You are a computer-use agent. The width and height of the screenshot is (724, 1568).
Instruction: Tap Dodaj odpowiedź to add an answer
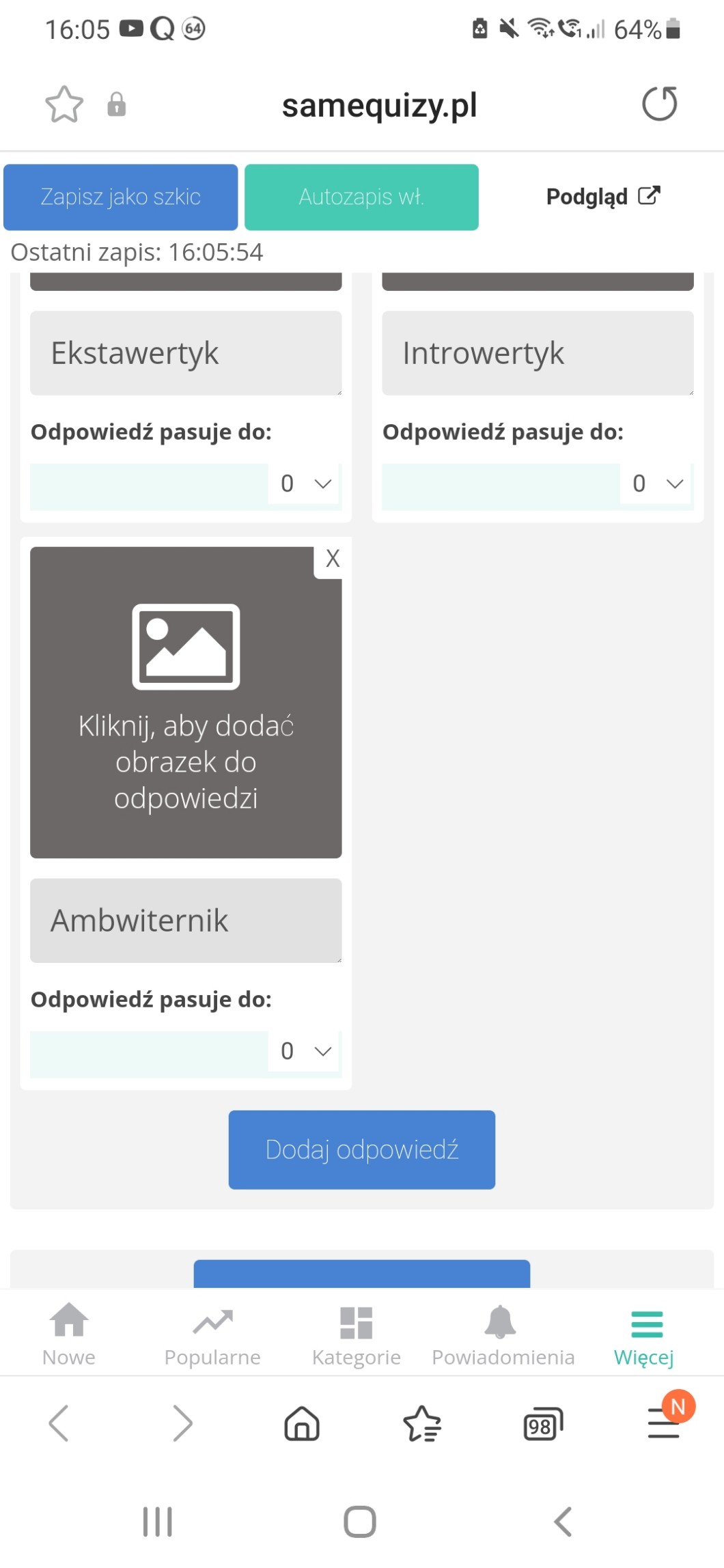(361, 1149)
